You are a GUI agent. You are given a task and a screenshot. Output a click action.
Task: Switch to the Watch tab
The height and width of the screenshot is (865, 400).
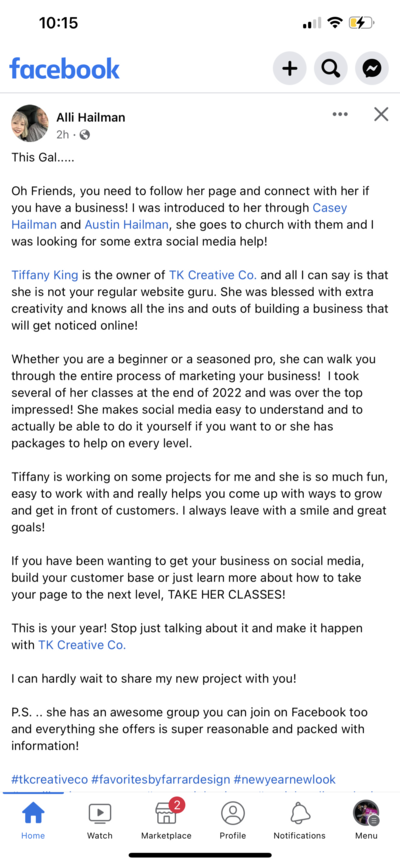coord(99,820)
